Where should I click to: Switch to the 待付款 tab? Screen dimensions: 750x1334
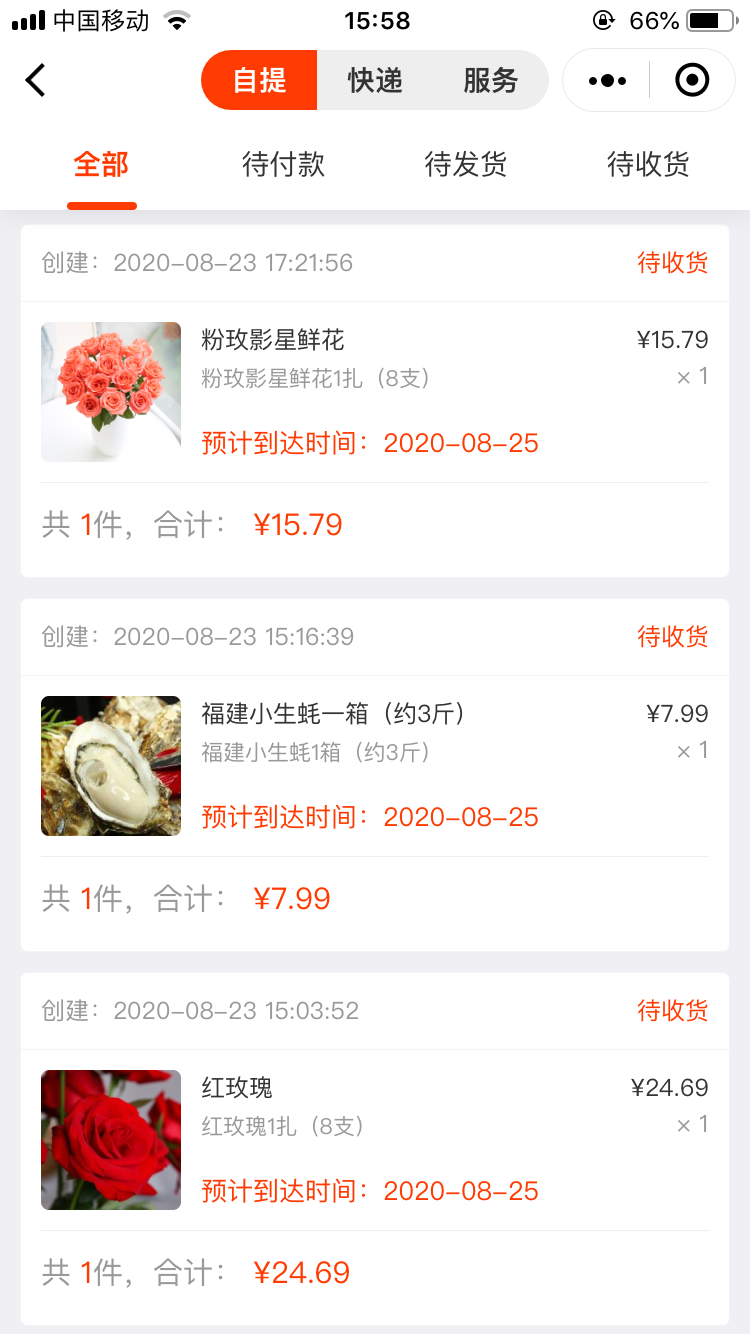[283, 165]
